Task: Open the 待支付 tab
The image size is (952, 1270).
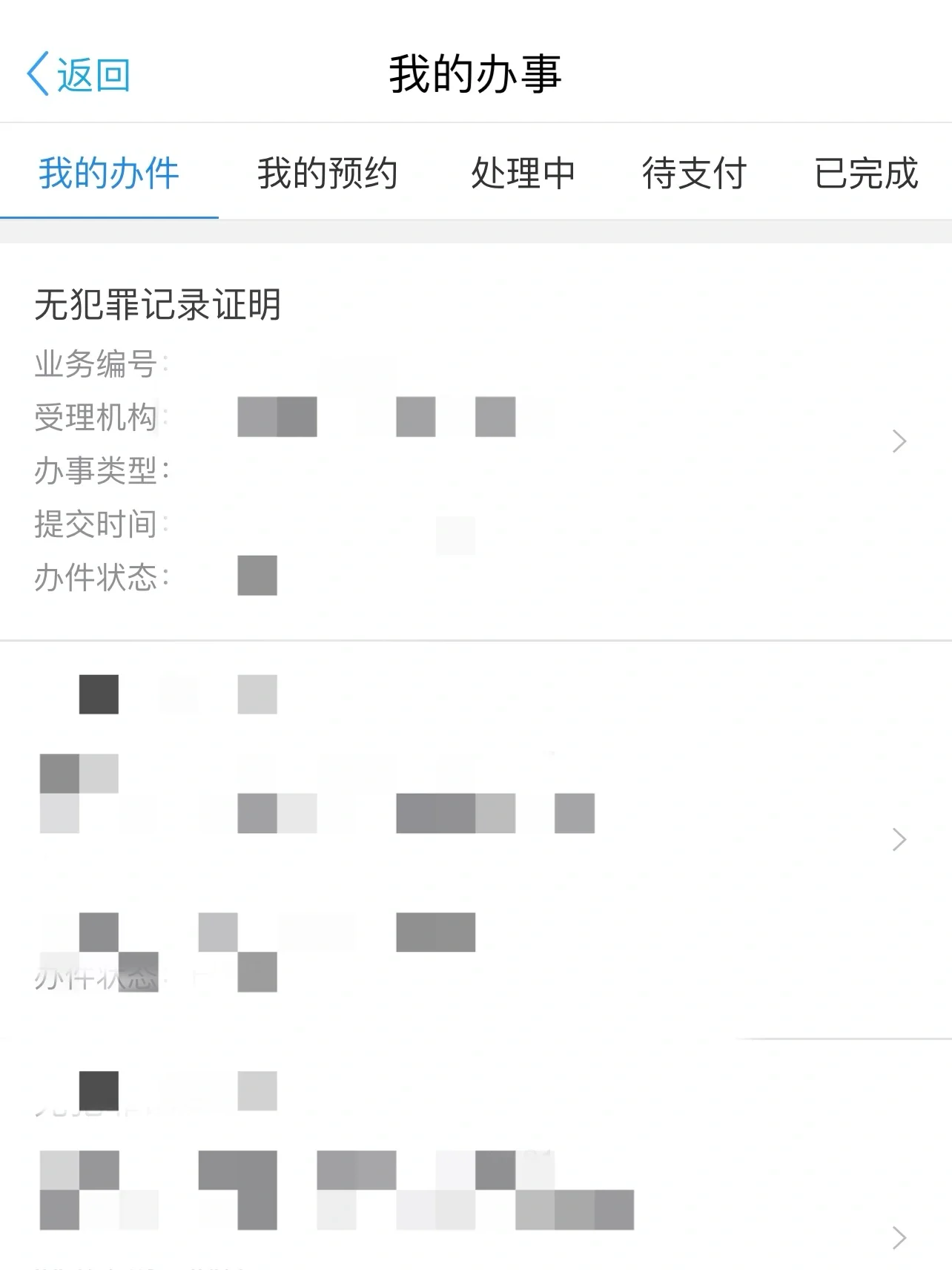Action: [x=694, y=174]
